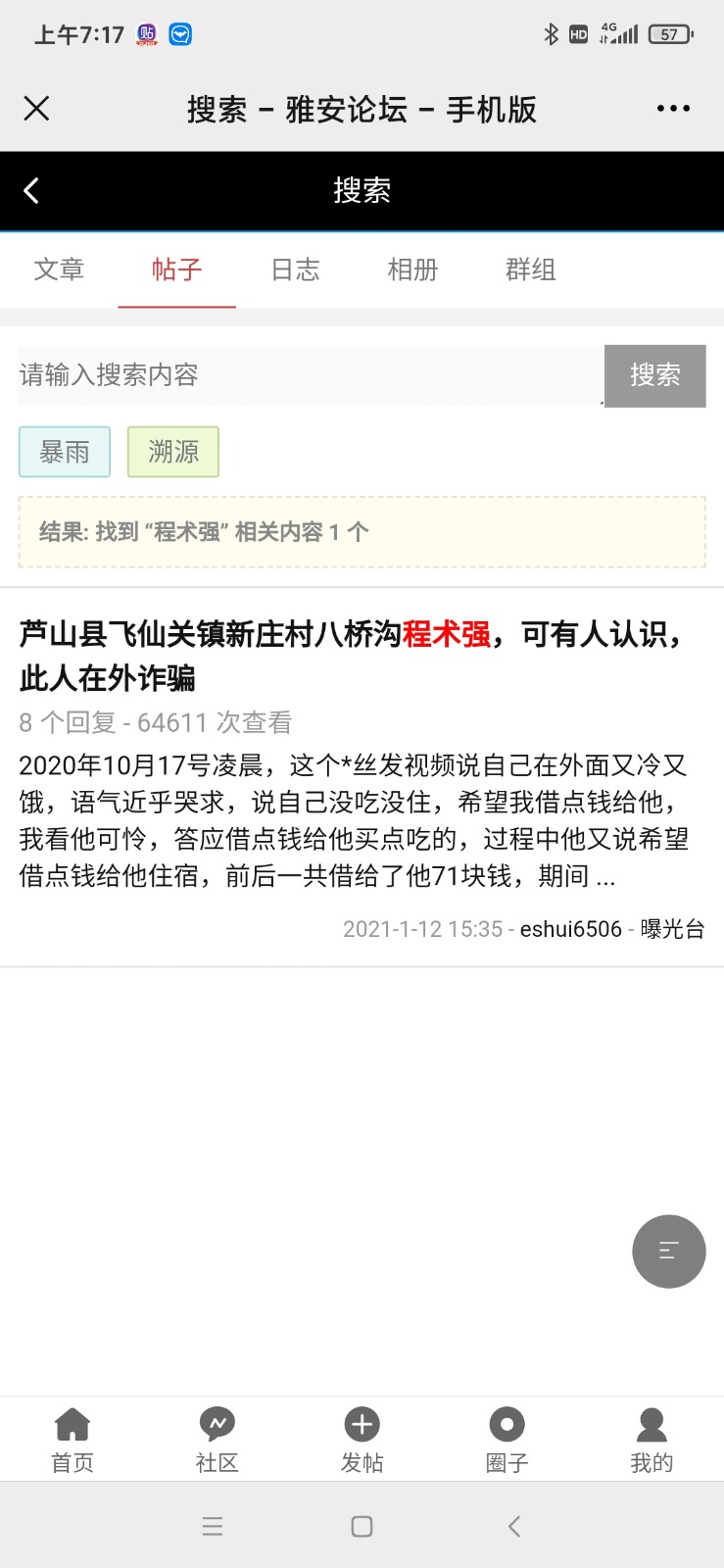Go back using the black header arrow

tap(31, 190)
